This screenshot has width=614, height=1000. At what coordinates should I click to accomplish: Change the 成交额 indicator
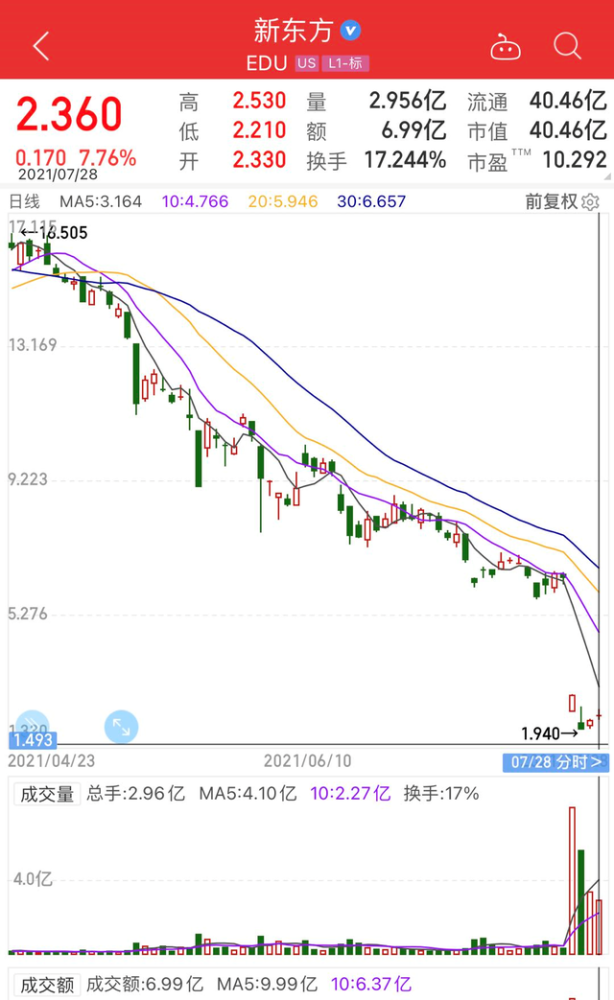(x=47, y=984)
